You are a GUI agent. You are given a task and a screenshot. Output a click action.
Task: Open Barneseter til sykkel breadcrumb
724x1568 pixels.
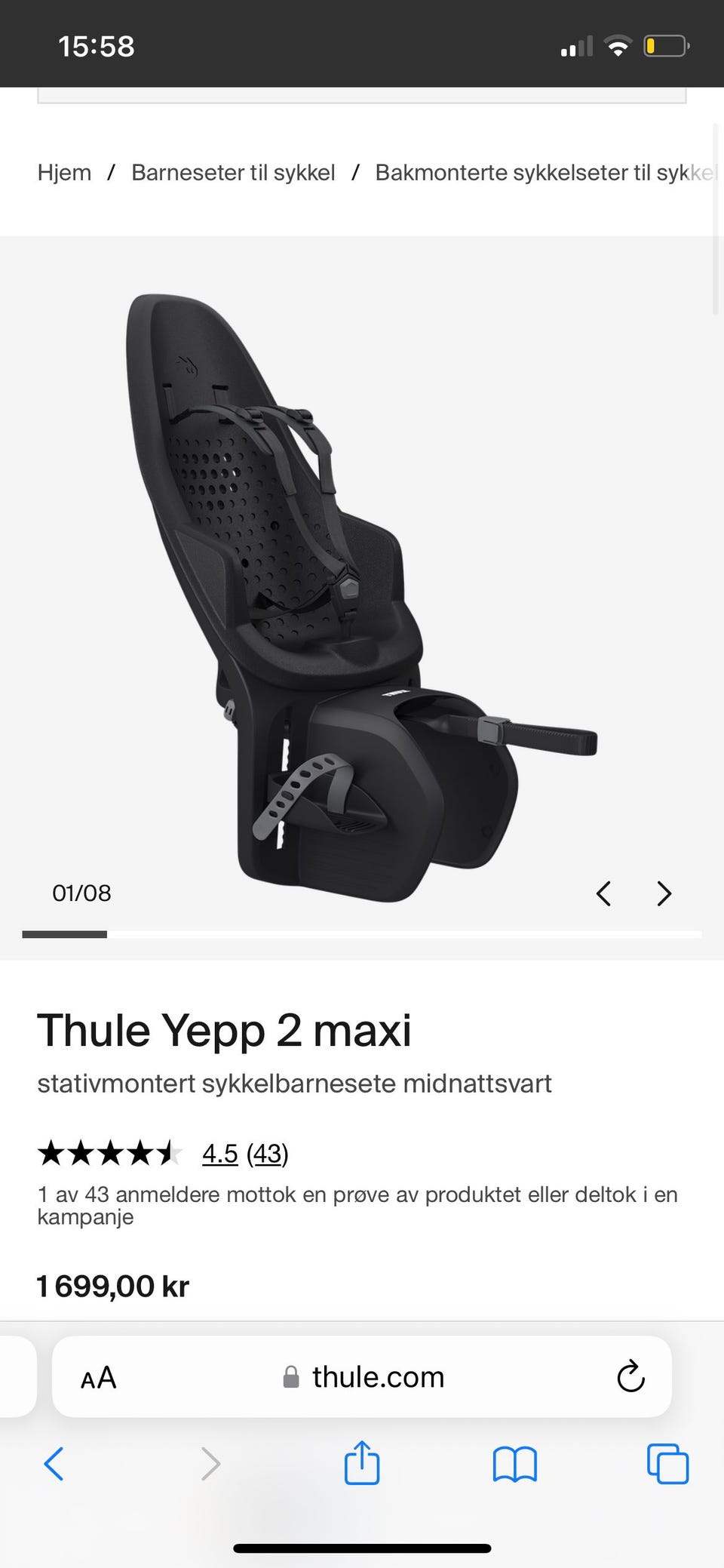click(233, 173)
